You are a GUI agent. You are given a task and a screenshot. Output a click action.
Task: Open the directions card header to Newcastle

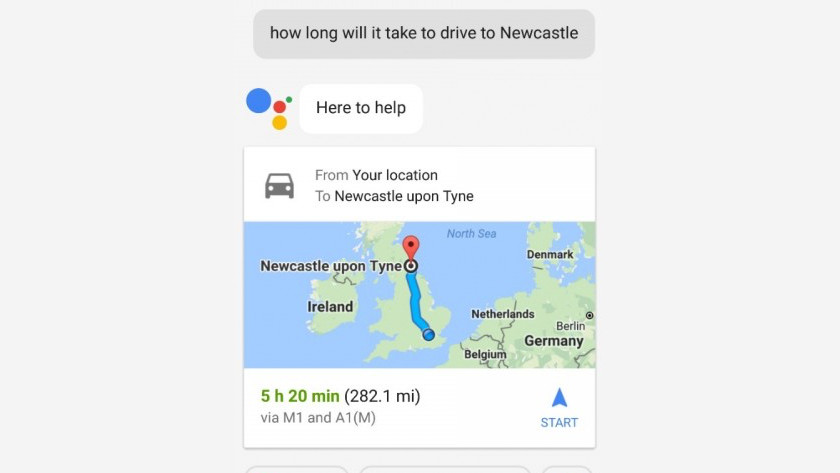[x=419, y=186]
